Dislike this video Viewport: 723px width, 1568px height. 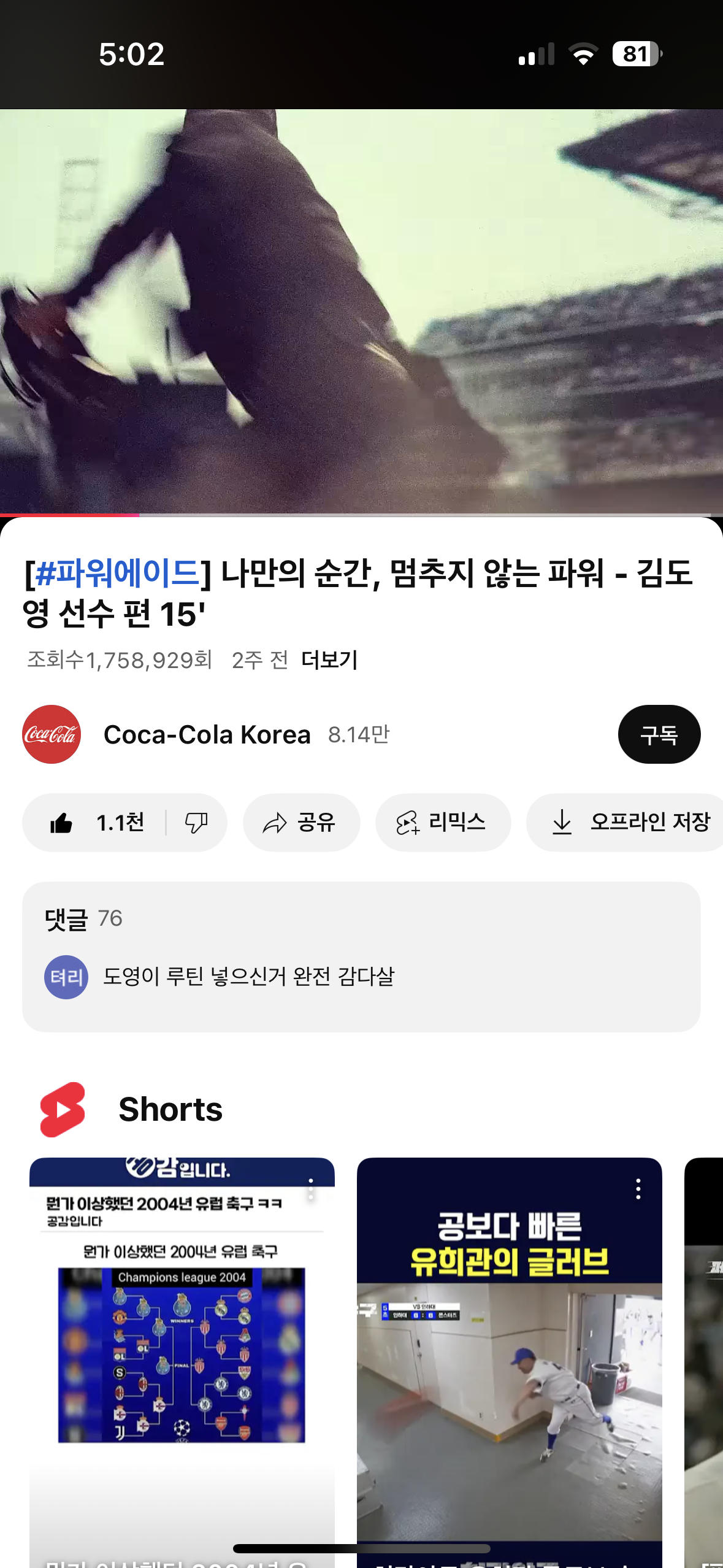pyautogui.click(x=196, y=823)
